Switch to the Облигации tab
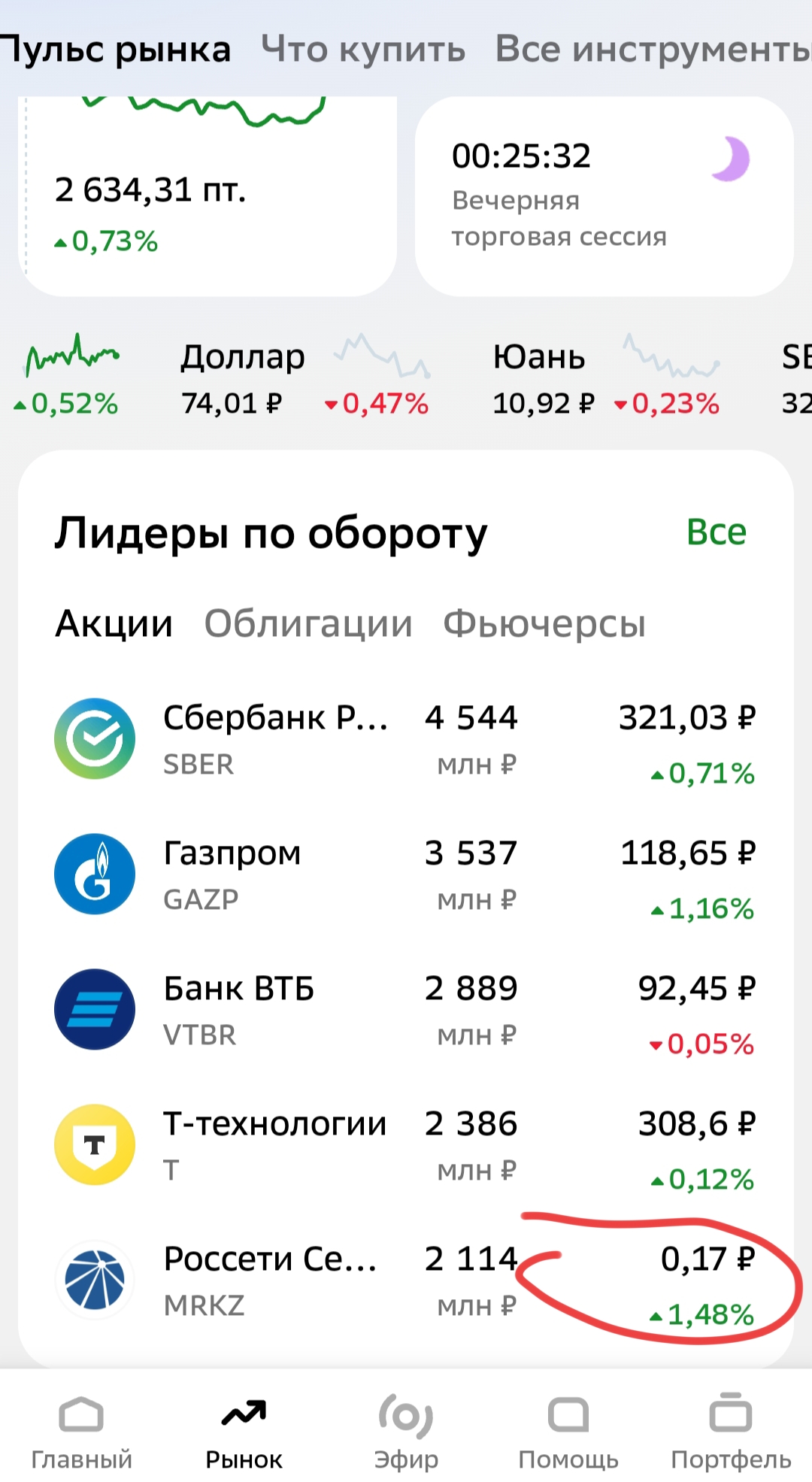The image size is (812, 1482). pos(308,623)
